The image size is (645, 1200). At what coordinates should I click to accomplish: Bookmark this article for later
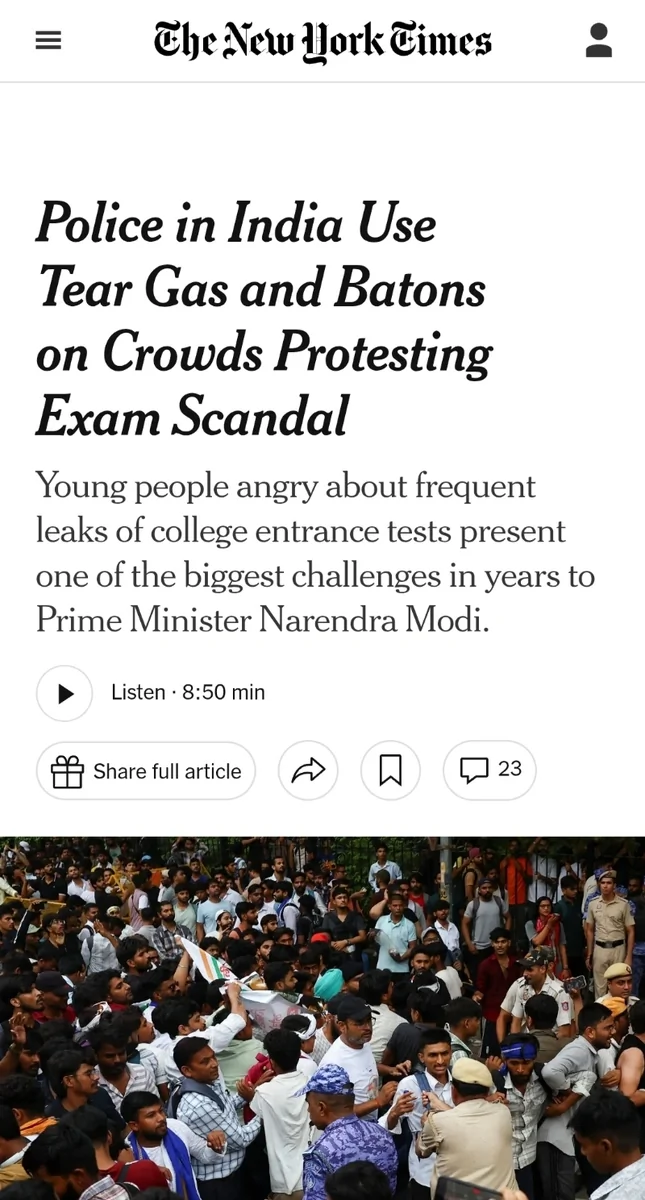pos(390,771)
